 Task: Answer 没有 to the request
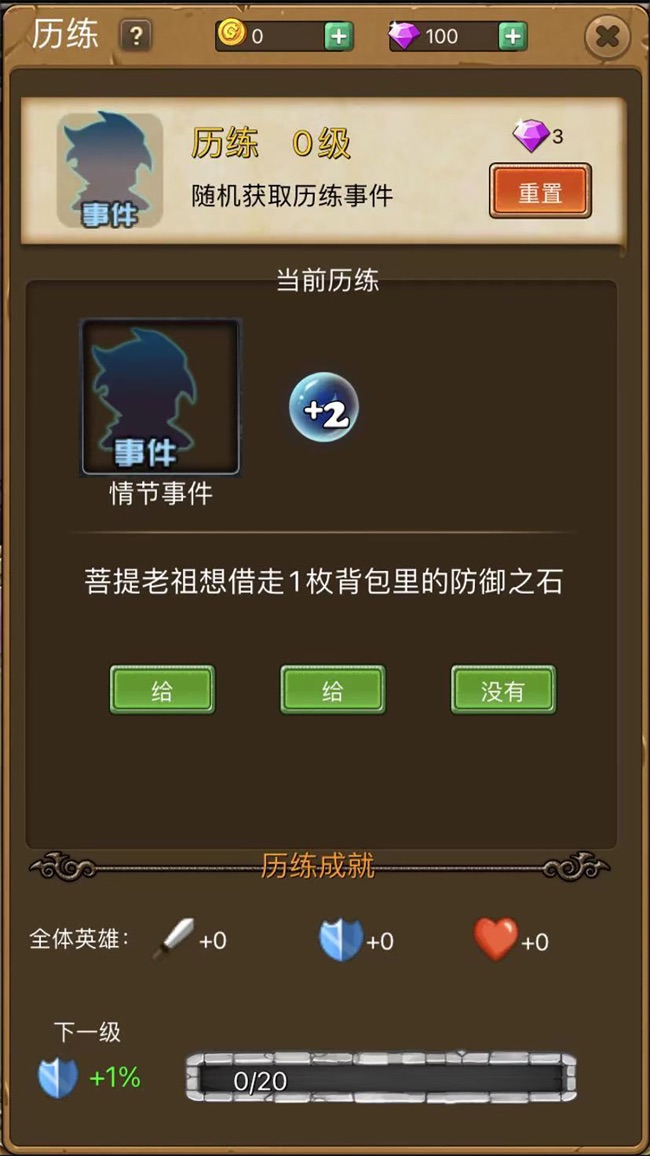pos(503,690)
